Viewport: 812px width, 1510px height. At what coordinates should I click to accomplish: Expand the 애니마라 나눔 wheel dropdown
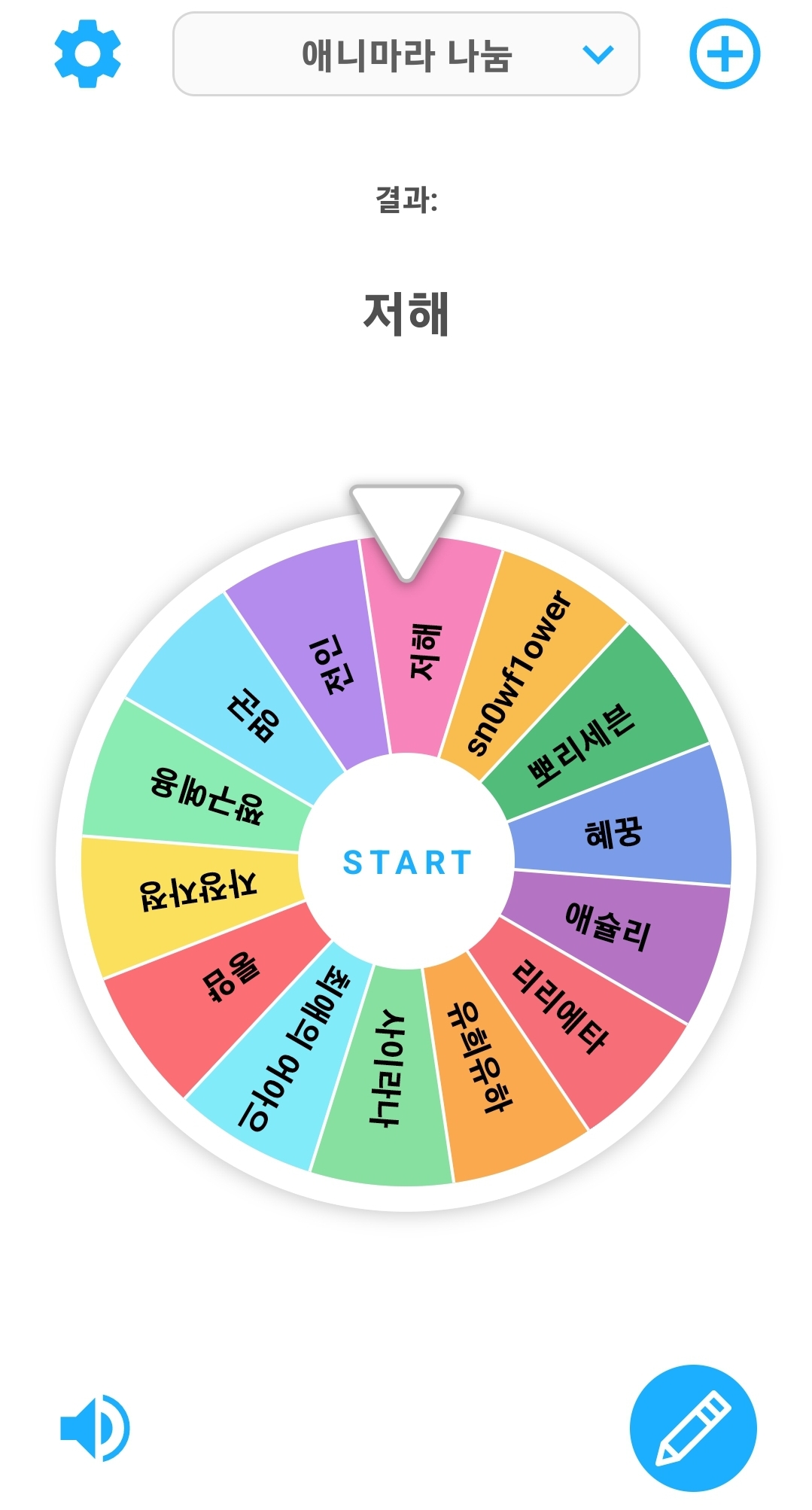pyautogui.click(x=406, y=54)
